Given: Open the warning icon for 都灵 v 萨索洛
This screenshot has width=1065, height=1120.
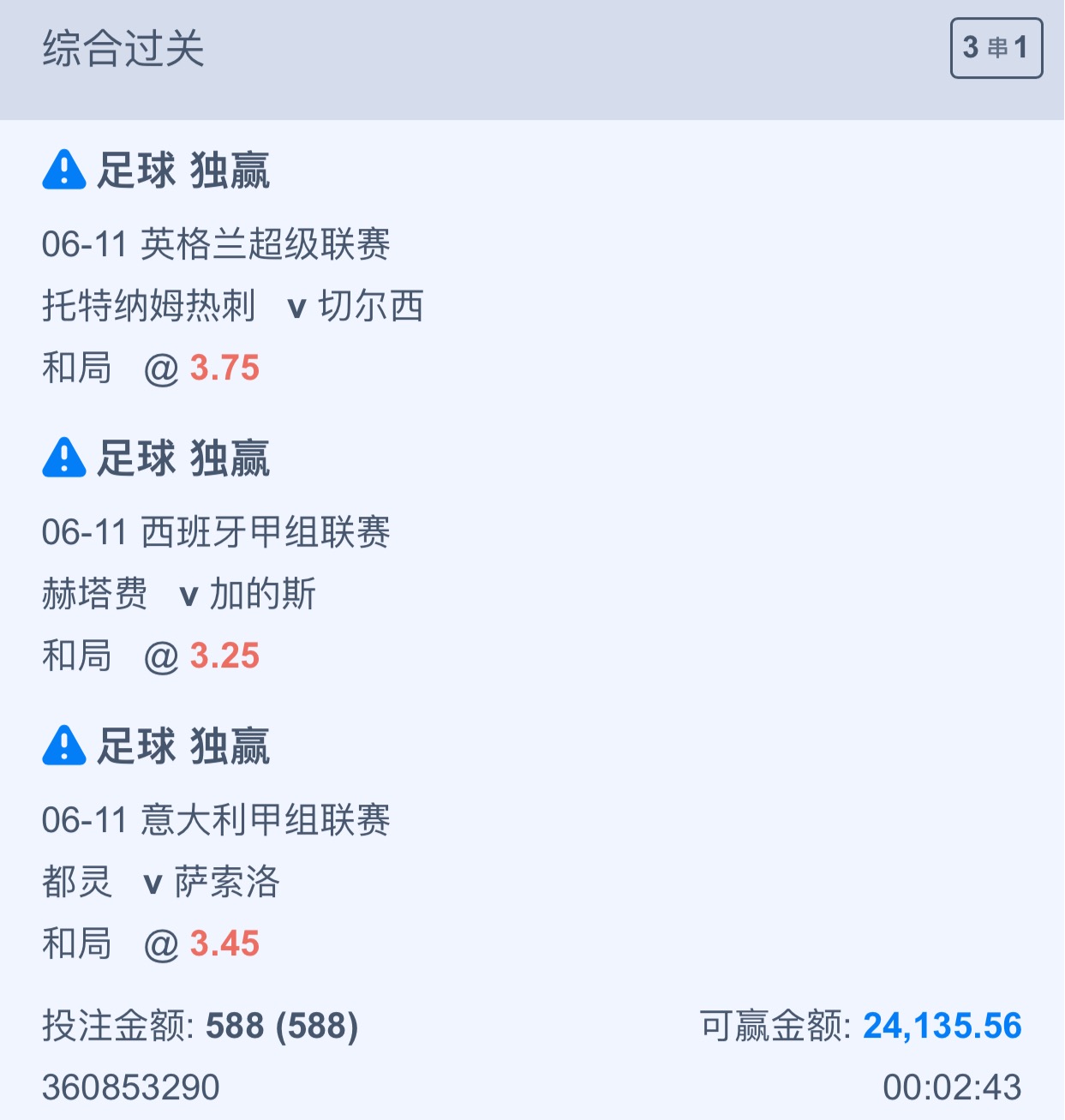Looking at the screenshot, I should point(64,746).
